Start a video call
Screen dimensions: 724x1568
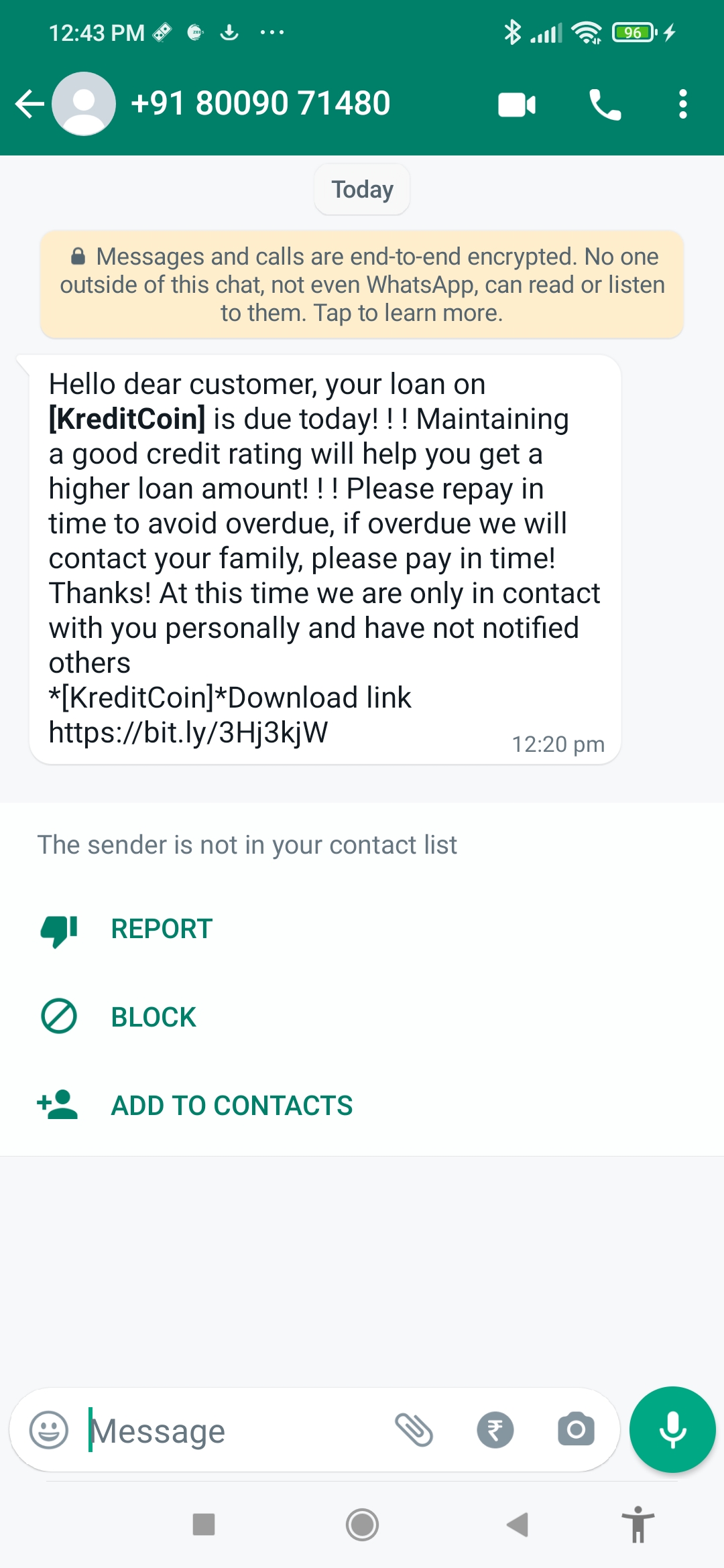[517, 105]
